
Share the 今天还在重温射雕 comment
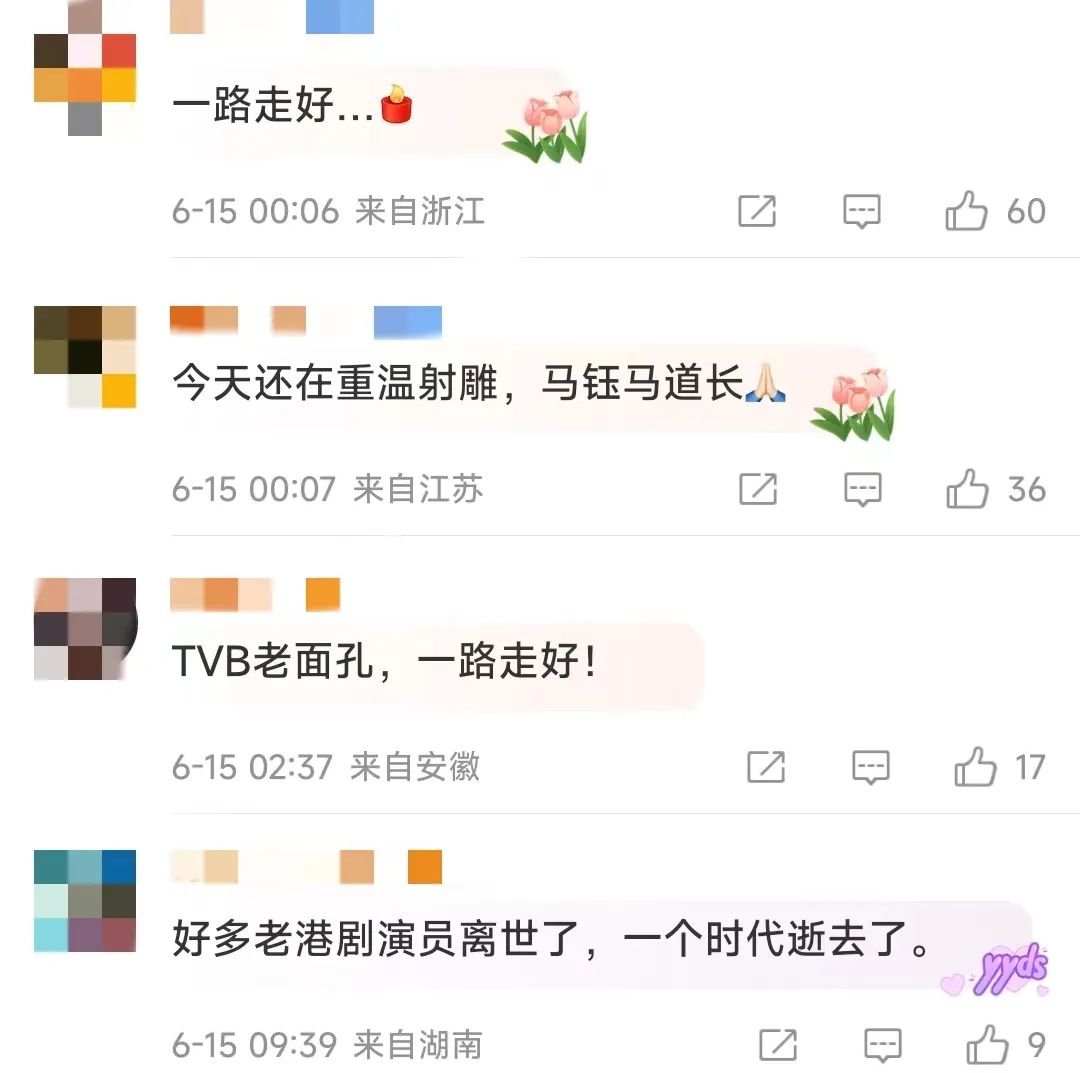(x=758, y=489)
